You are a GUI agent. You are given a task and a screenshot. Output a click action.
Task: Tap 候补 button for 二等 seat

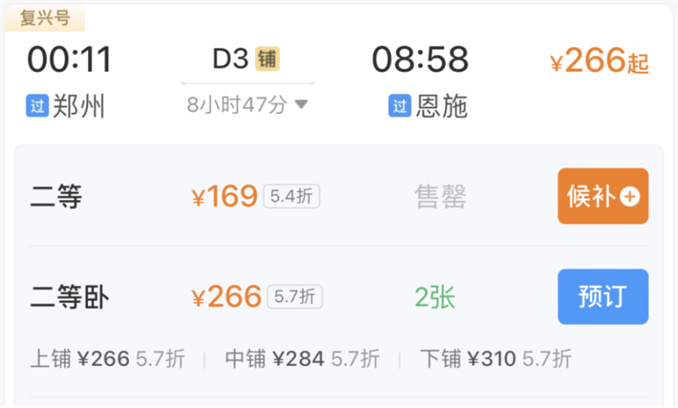coord(602,196)
